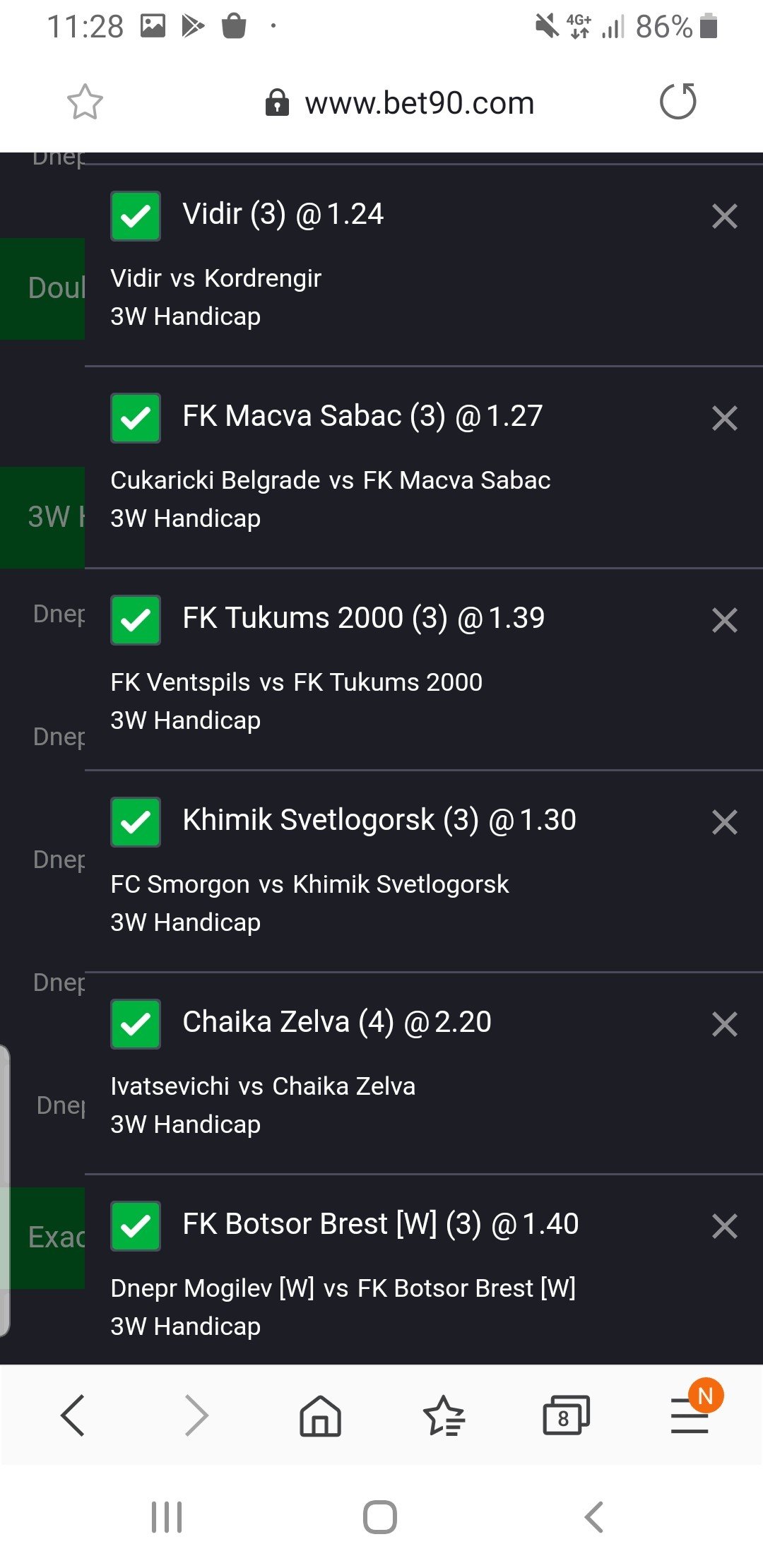Reload the bet90 page

(678, 102)
